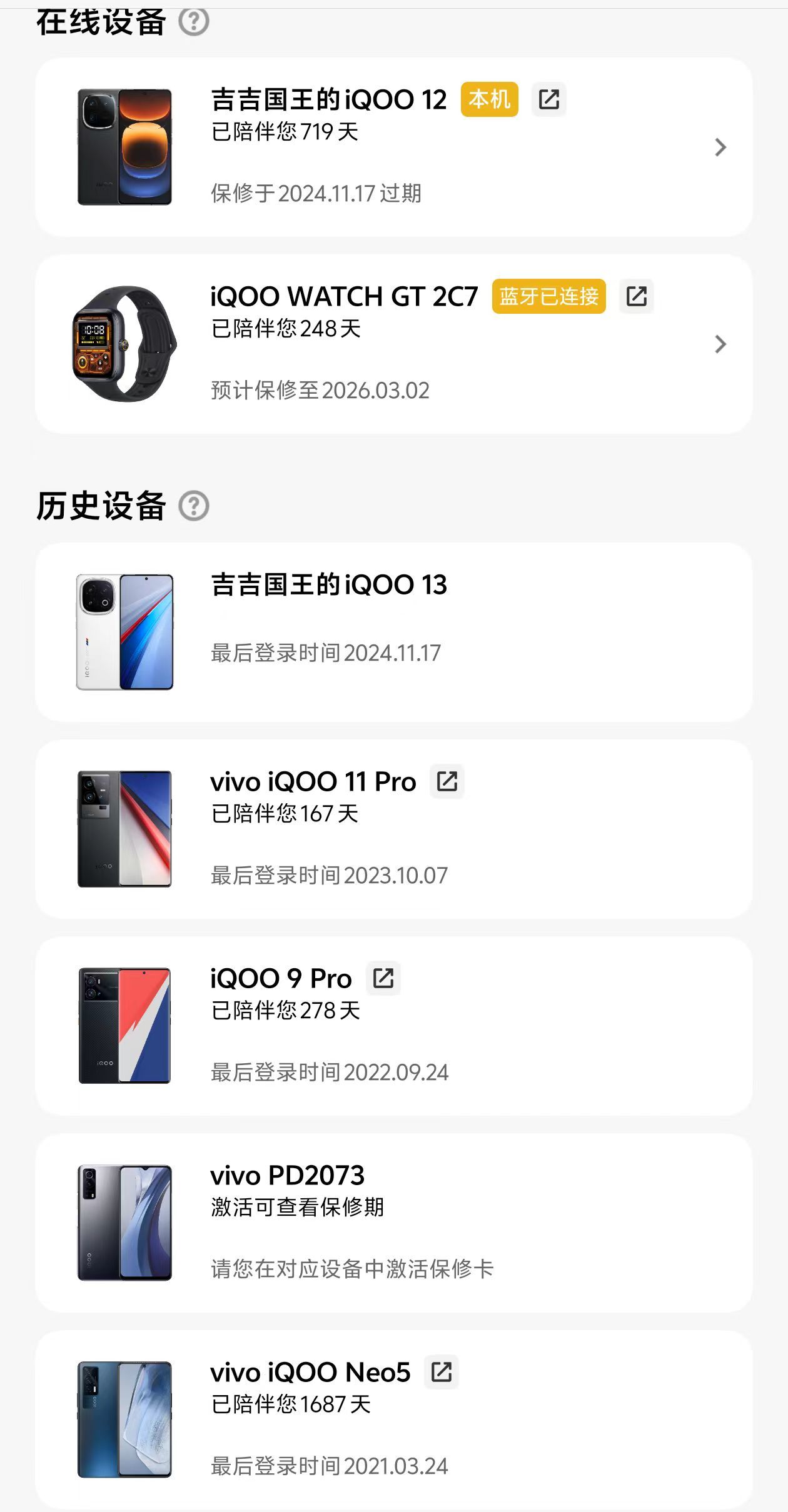Open the vivo PD2073 device card
The image size is (788, 1512).
394,1223
